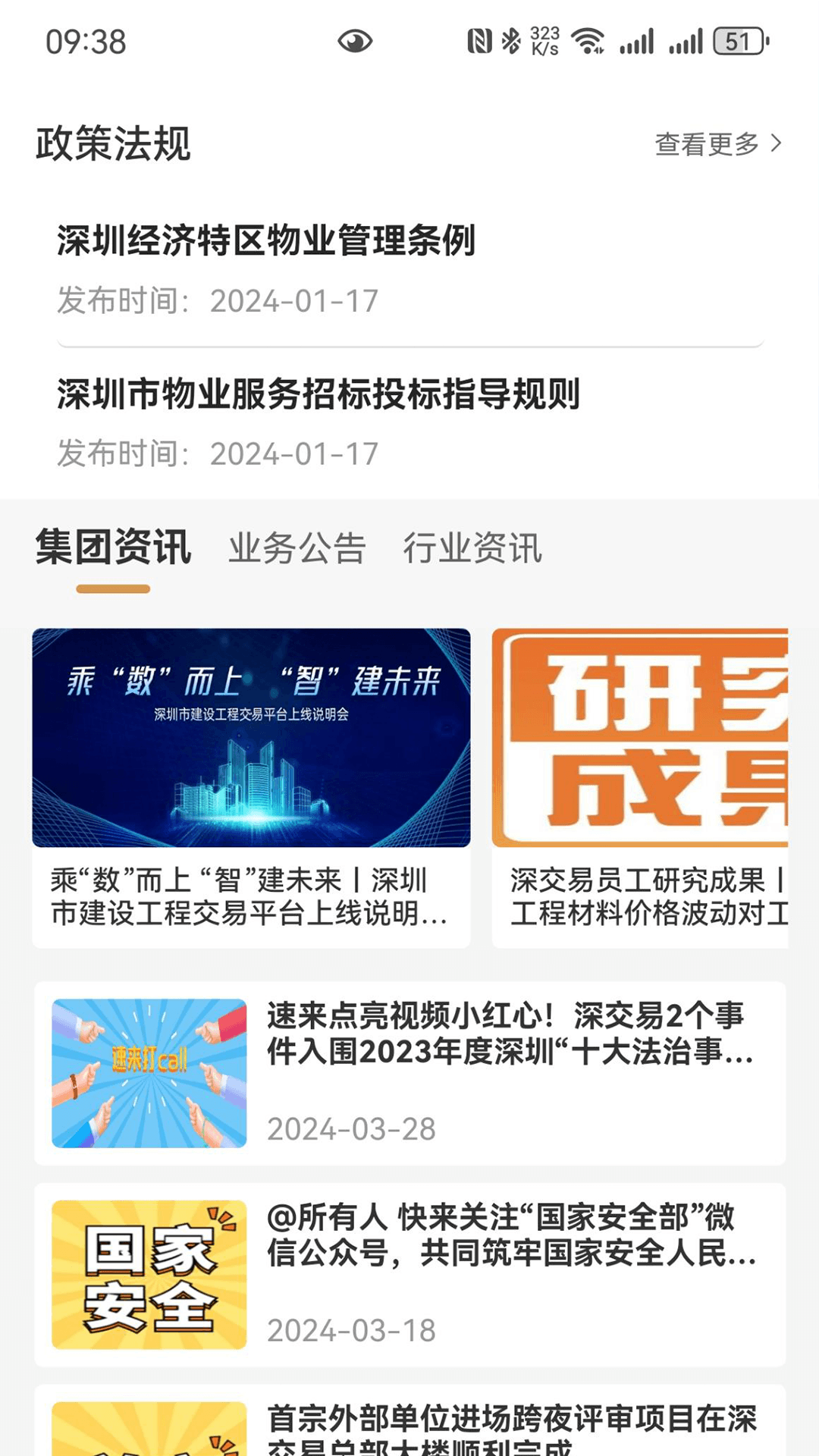Tap the Bluetooth icon in status bar
The height and width of the screenshot is (1456, 819).
[510, 42]
